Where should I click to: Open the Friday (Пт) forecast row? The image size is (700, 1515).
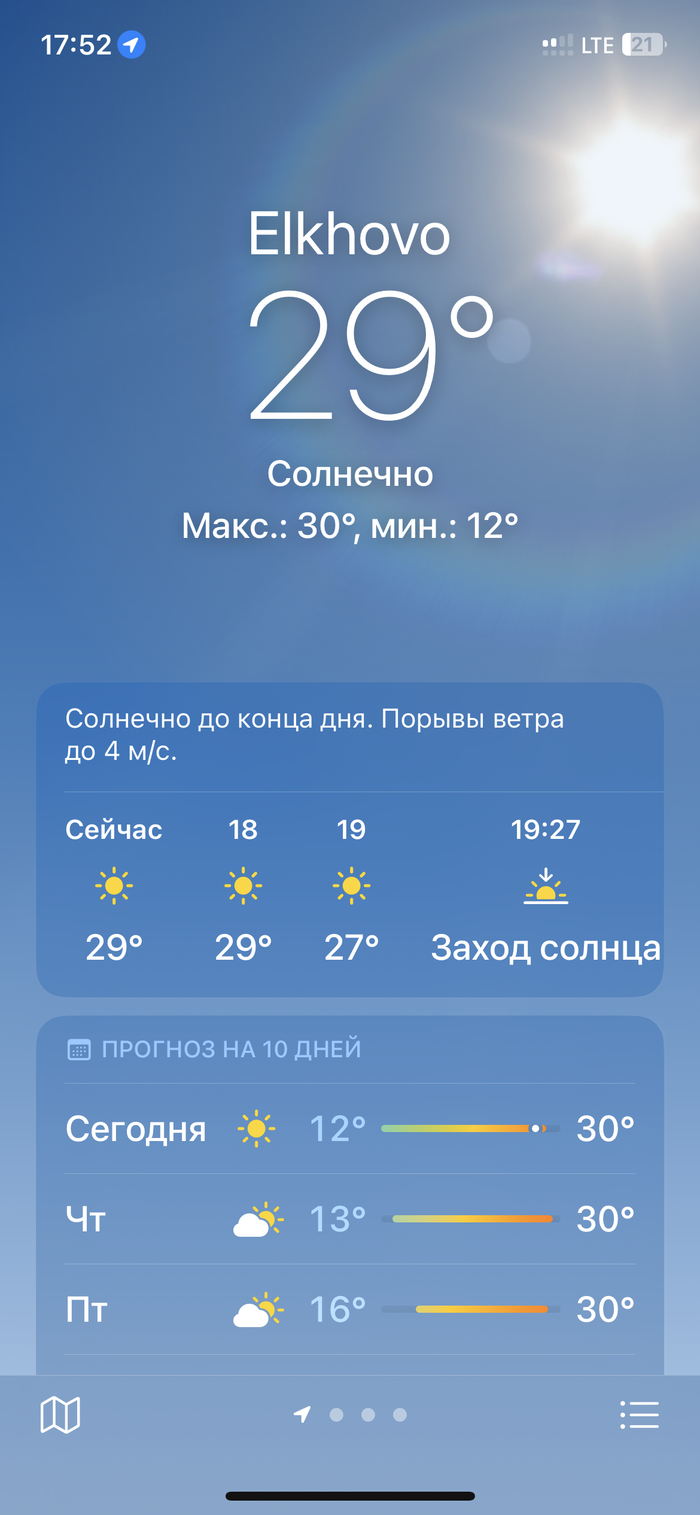(x=350, y=1309)
